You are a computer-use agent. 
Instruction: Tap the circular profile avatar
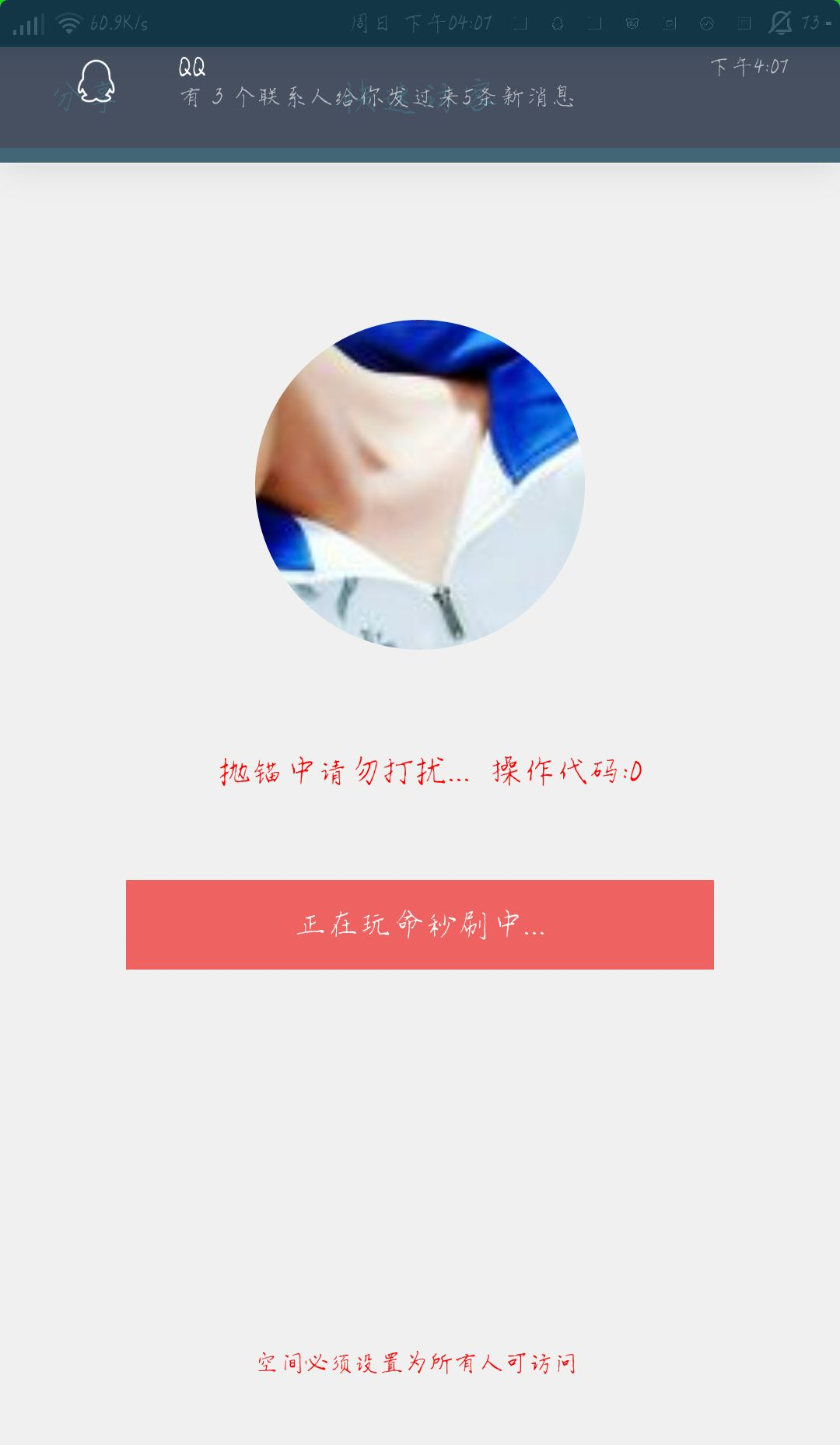point(420,484)
